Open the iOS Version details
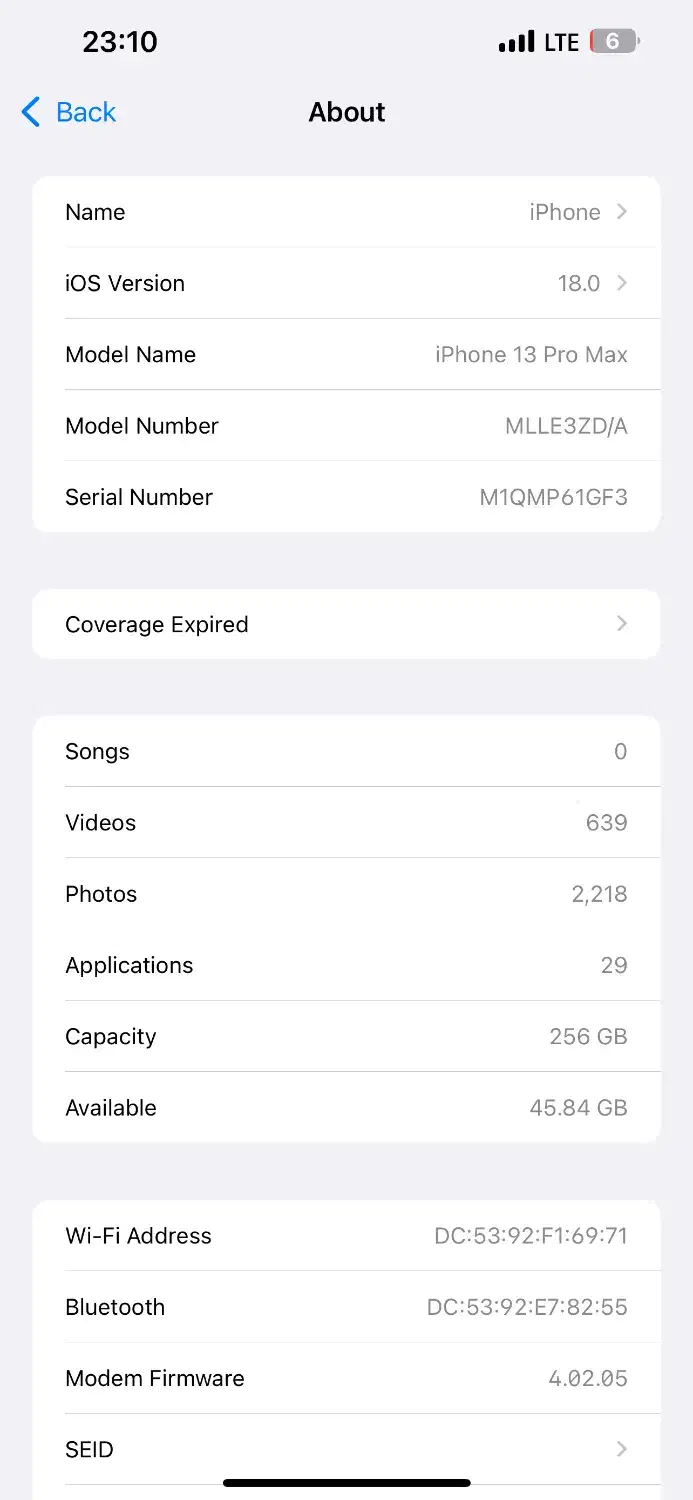 pos(346,283)
